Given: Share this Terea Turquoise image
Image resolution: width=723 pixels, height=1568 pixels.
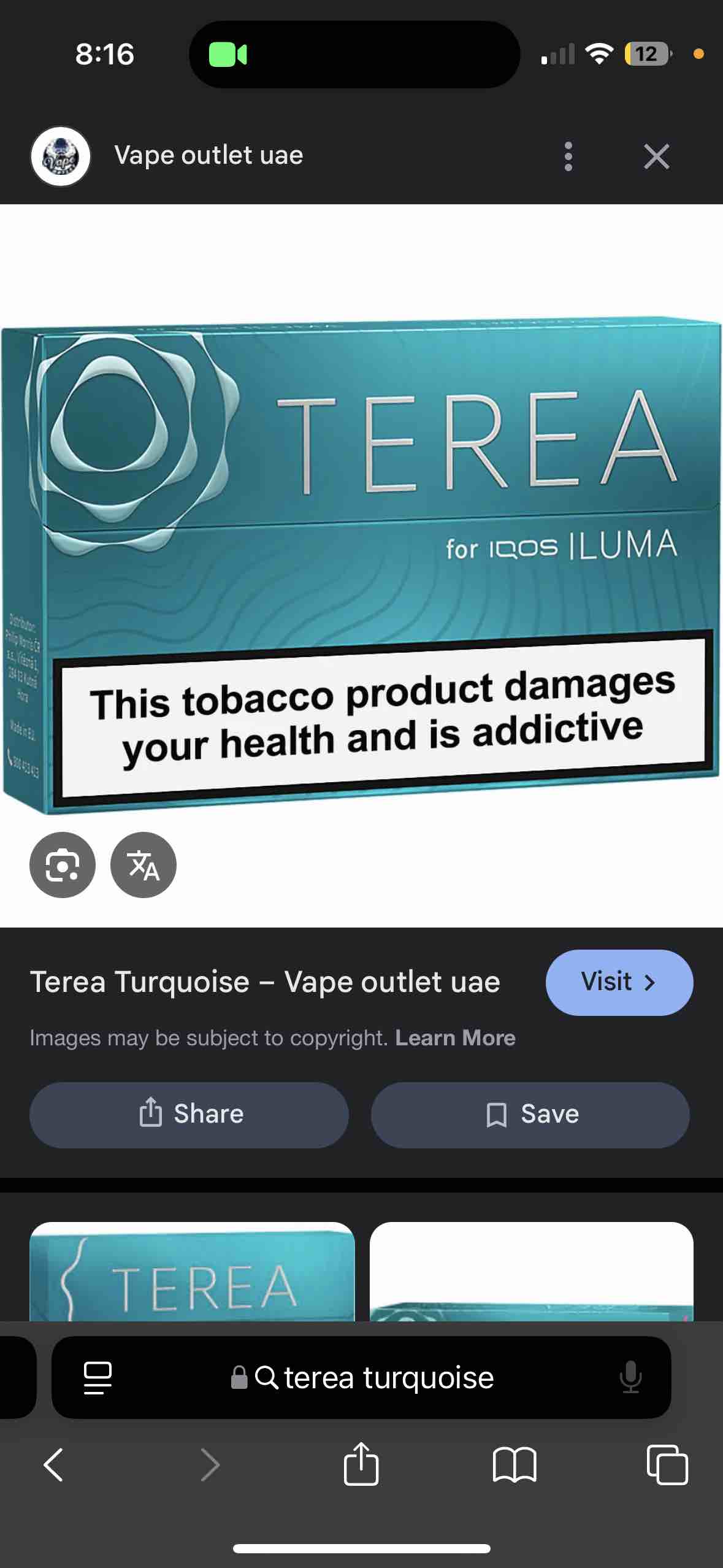Looking at the screenshot, I should click(189, 1115).
